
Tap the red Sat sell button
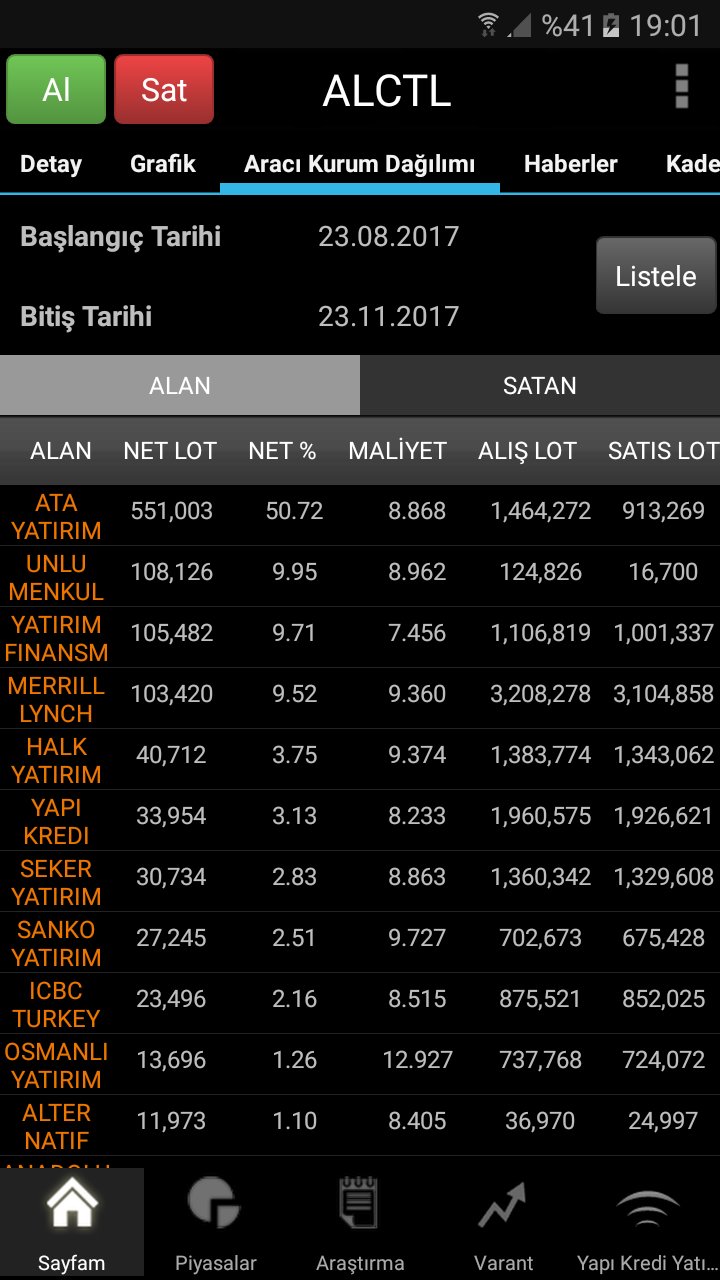point(164,90)
